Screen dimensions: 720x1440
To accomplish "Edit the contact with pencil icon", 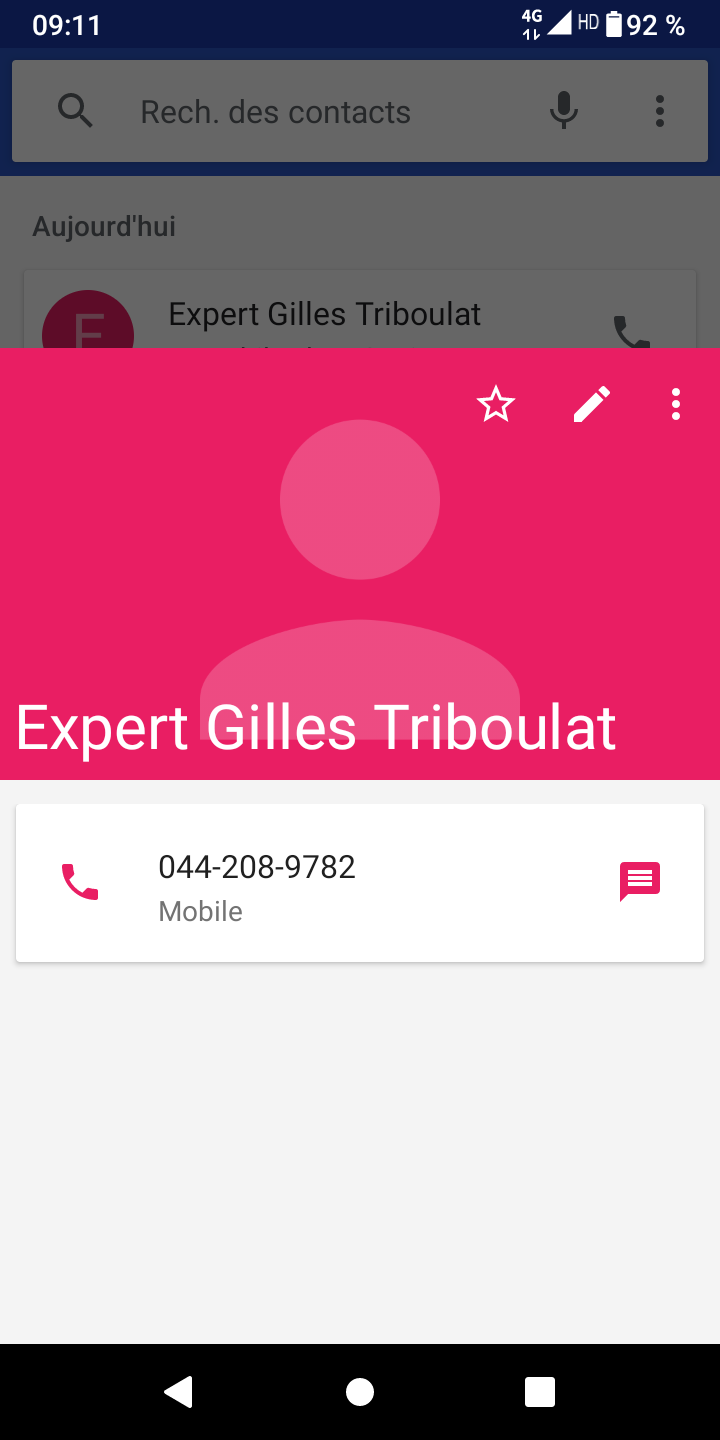I will click(x=592, y=404).
